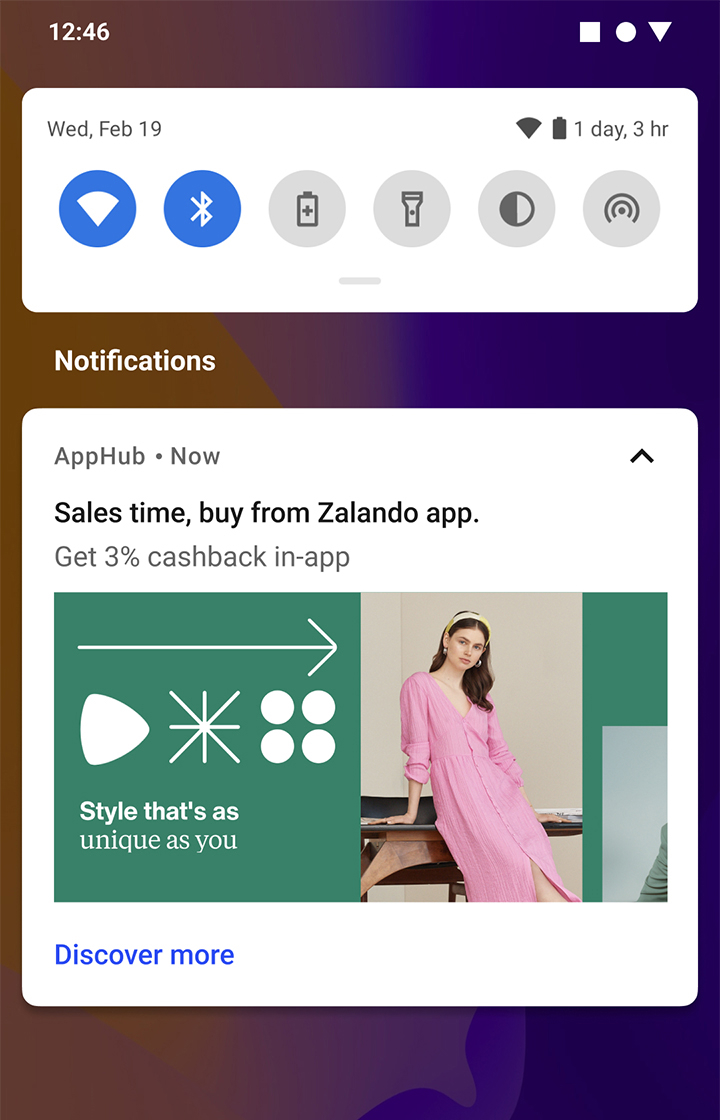Tap the Discover more action
720x1120 pixels.
coord(144,955)
